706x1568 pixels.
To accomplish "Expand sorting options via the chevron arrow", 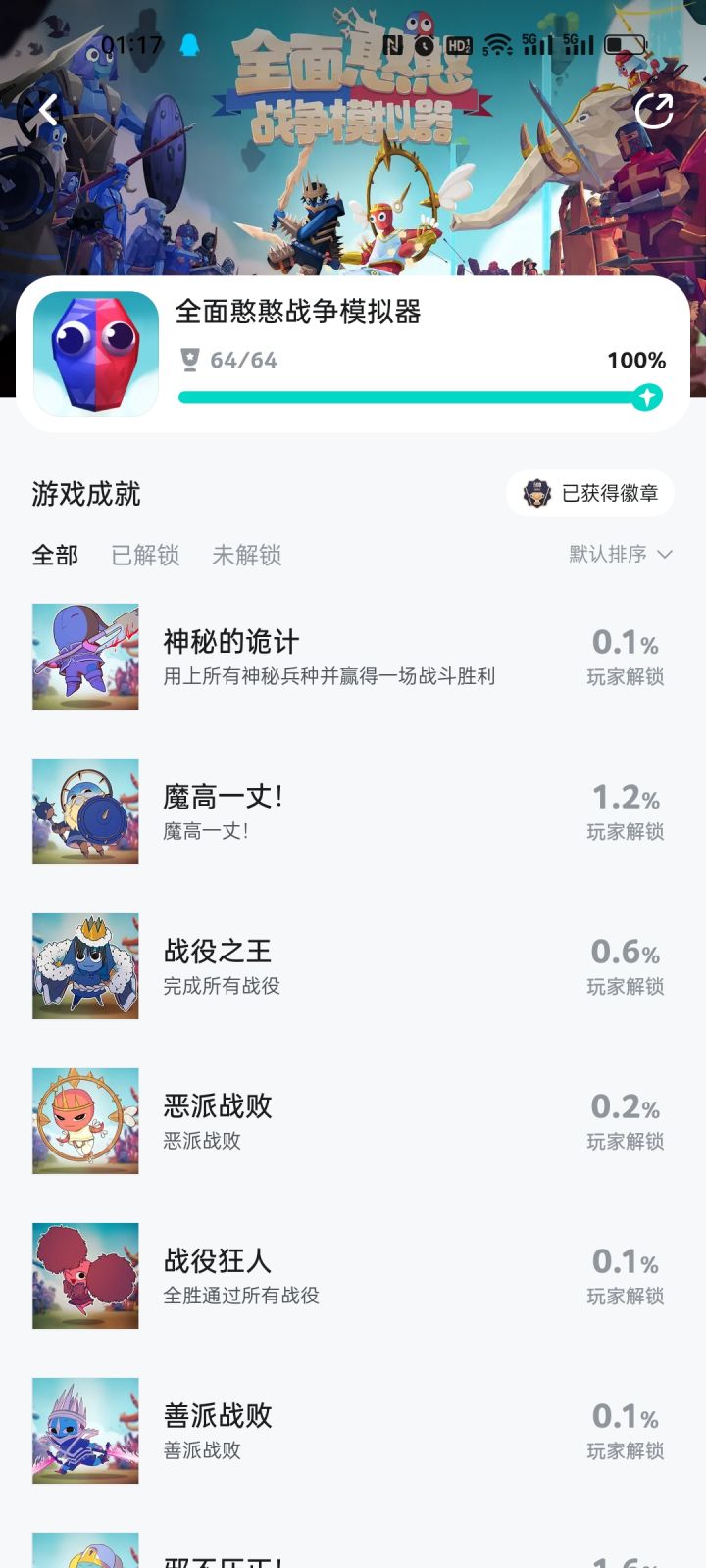I will (x=666, y=556).
